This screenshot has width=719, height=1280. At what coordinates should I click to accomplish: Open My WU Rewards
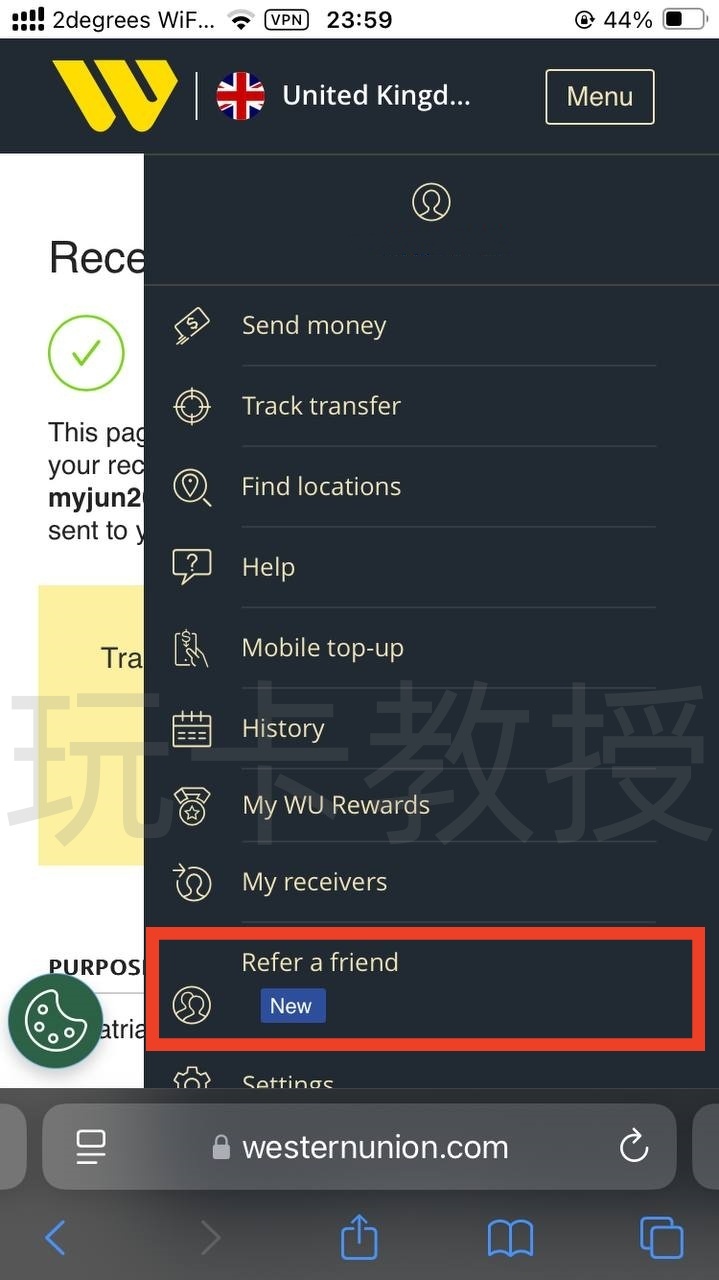point(335,806)
